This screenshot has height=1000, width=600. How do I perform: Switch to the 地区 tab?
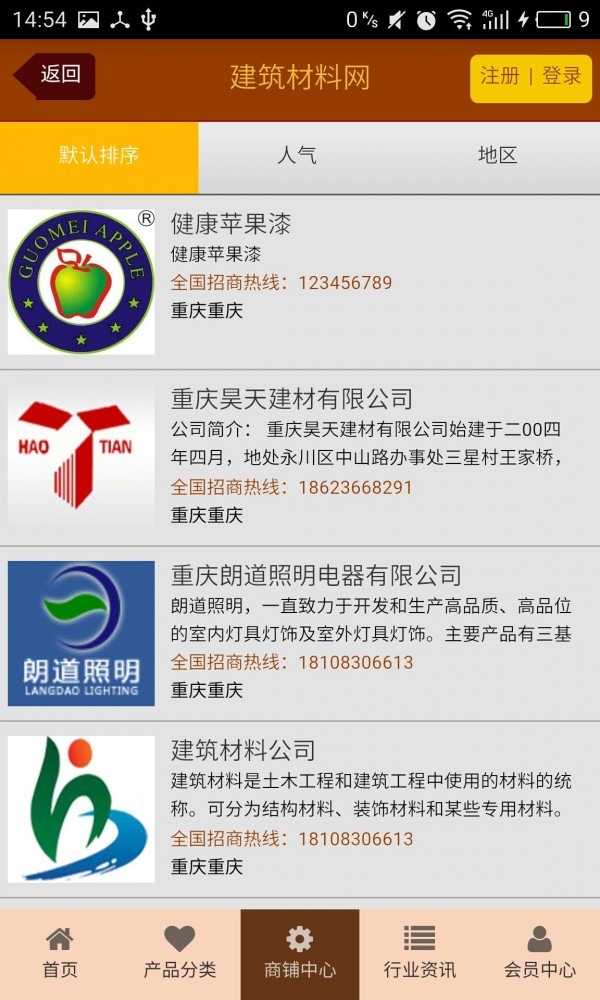497,156
